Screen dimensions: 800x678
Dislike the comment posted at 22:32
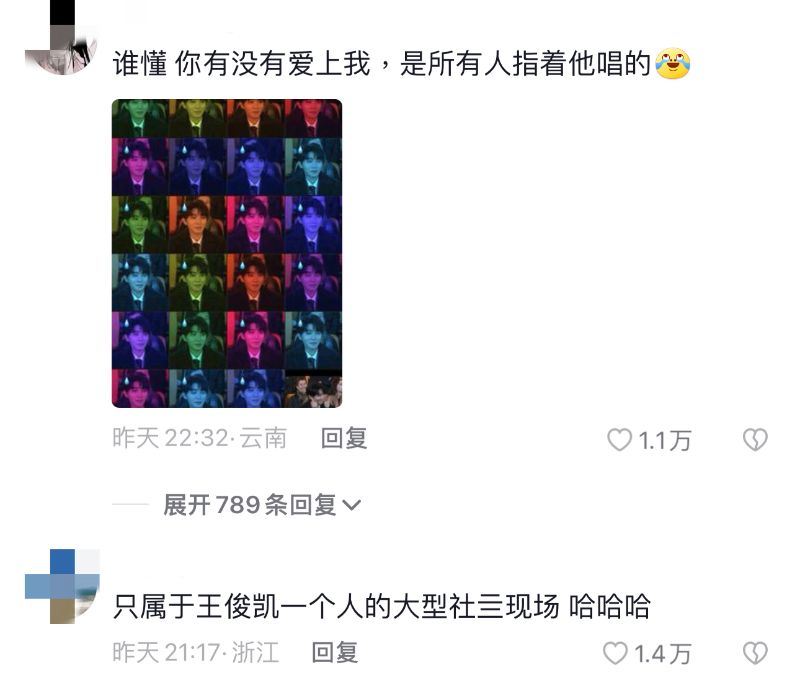[x=754, y=439]
